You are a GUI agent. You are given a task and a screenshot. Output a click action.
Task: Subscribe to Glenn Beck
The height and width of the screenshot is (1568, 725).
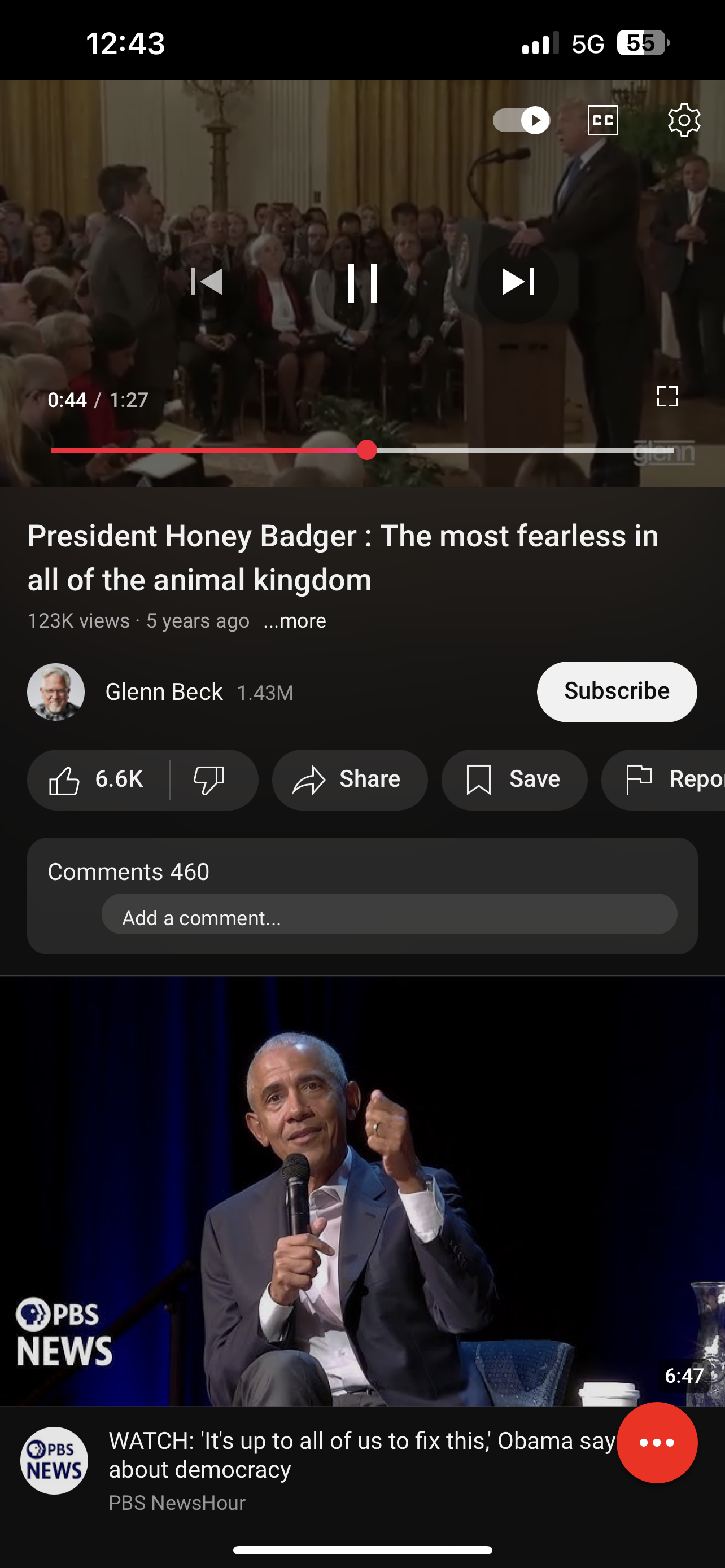tap(617, 691)
